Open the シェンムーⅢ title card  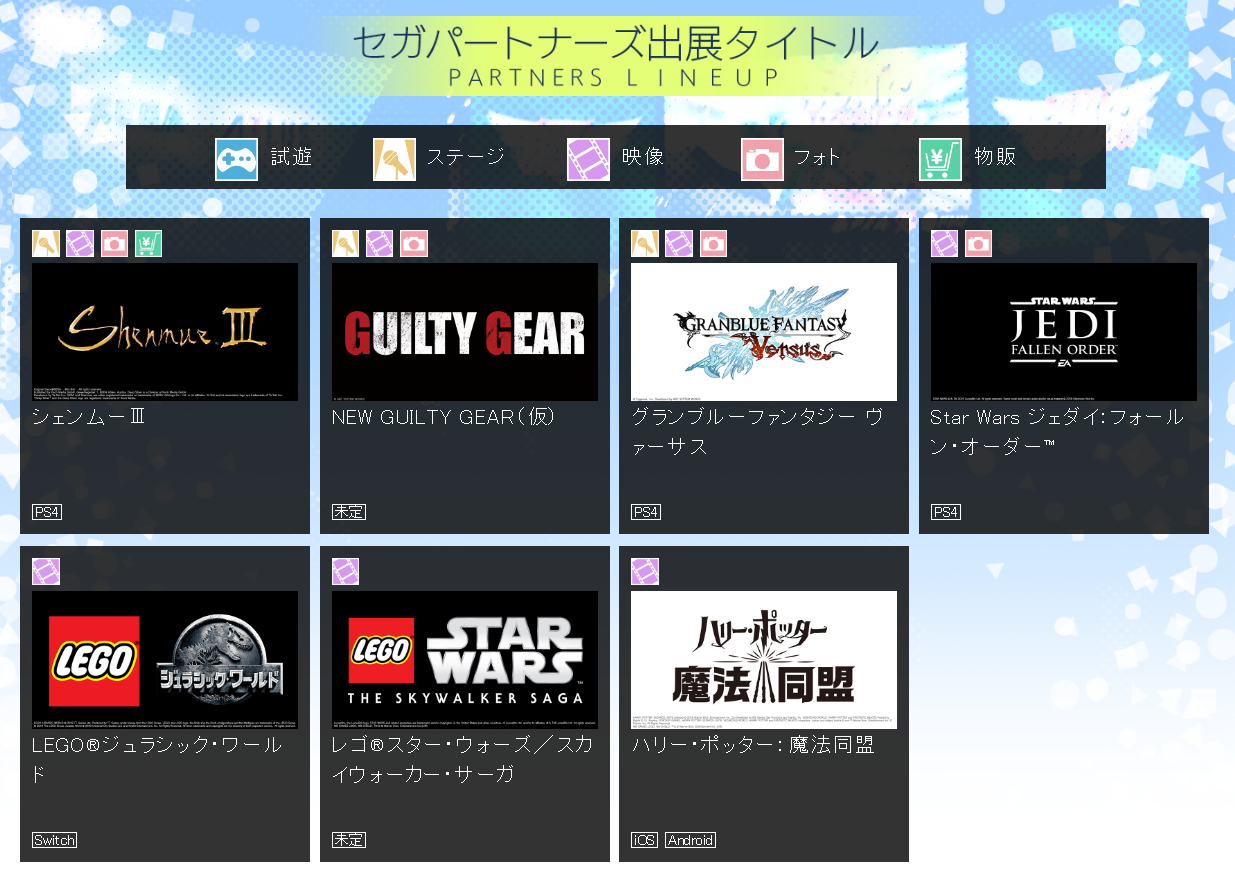[164, 332]
